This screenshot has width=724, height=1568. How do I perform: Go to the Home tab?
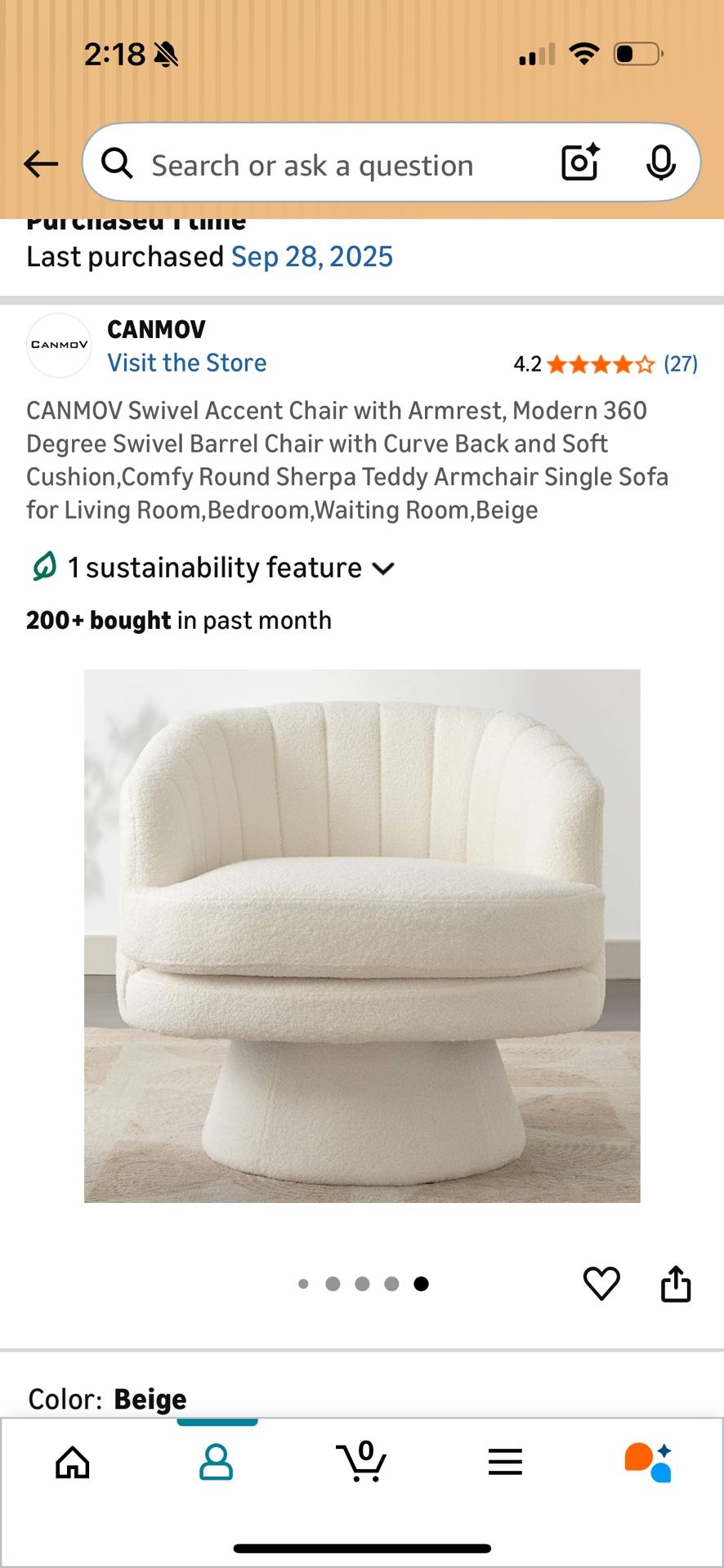coord(73,1462)
